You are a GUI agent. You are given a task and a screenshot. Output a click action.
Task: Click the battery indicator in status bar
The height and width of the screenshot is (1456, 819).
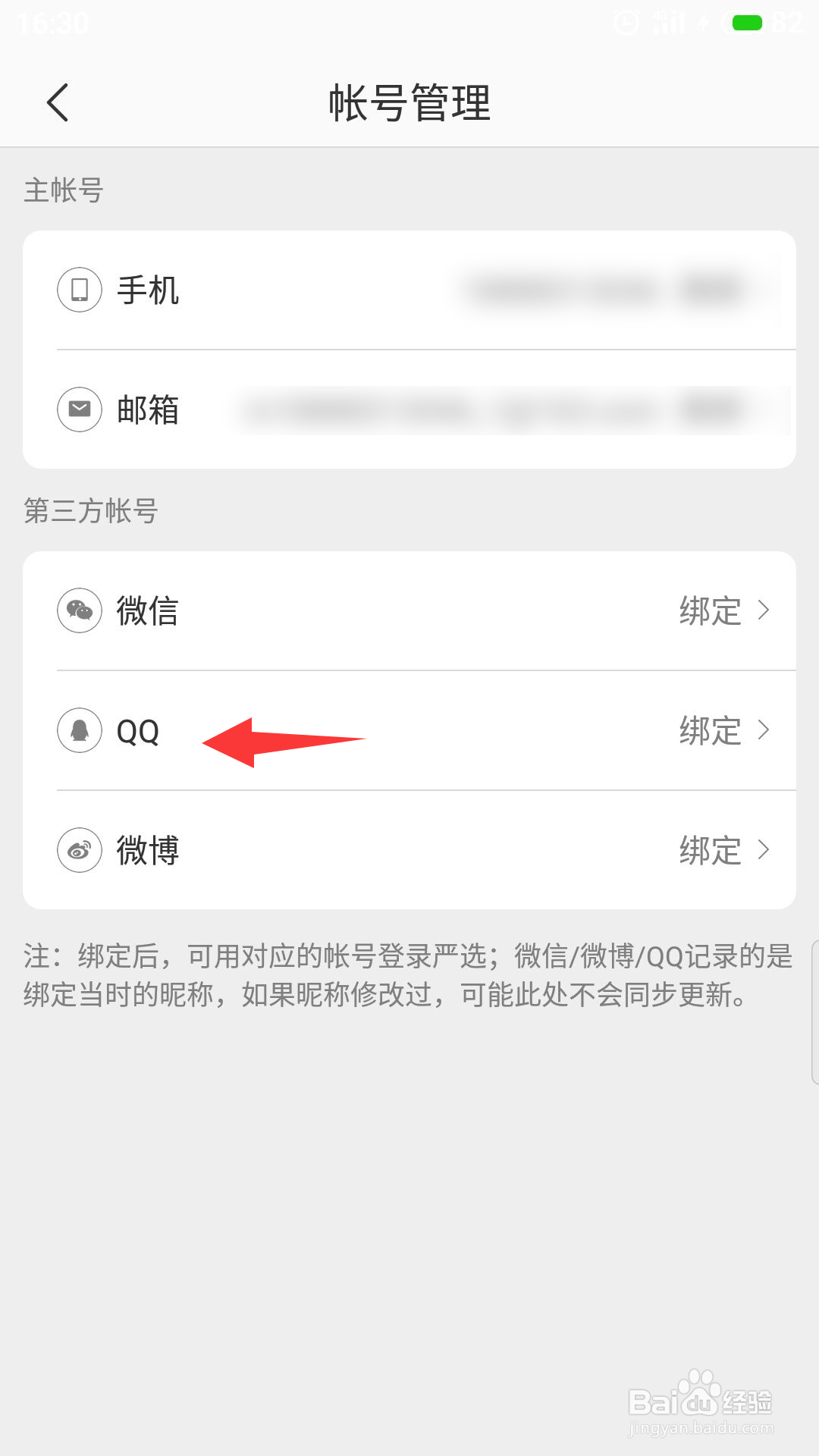click(x=747, y=23)
